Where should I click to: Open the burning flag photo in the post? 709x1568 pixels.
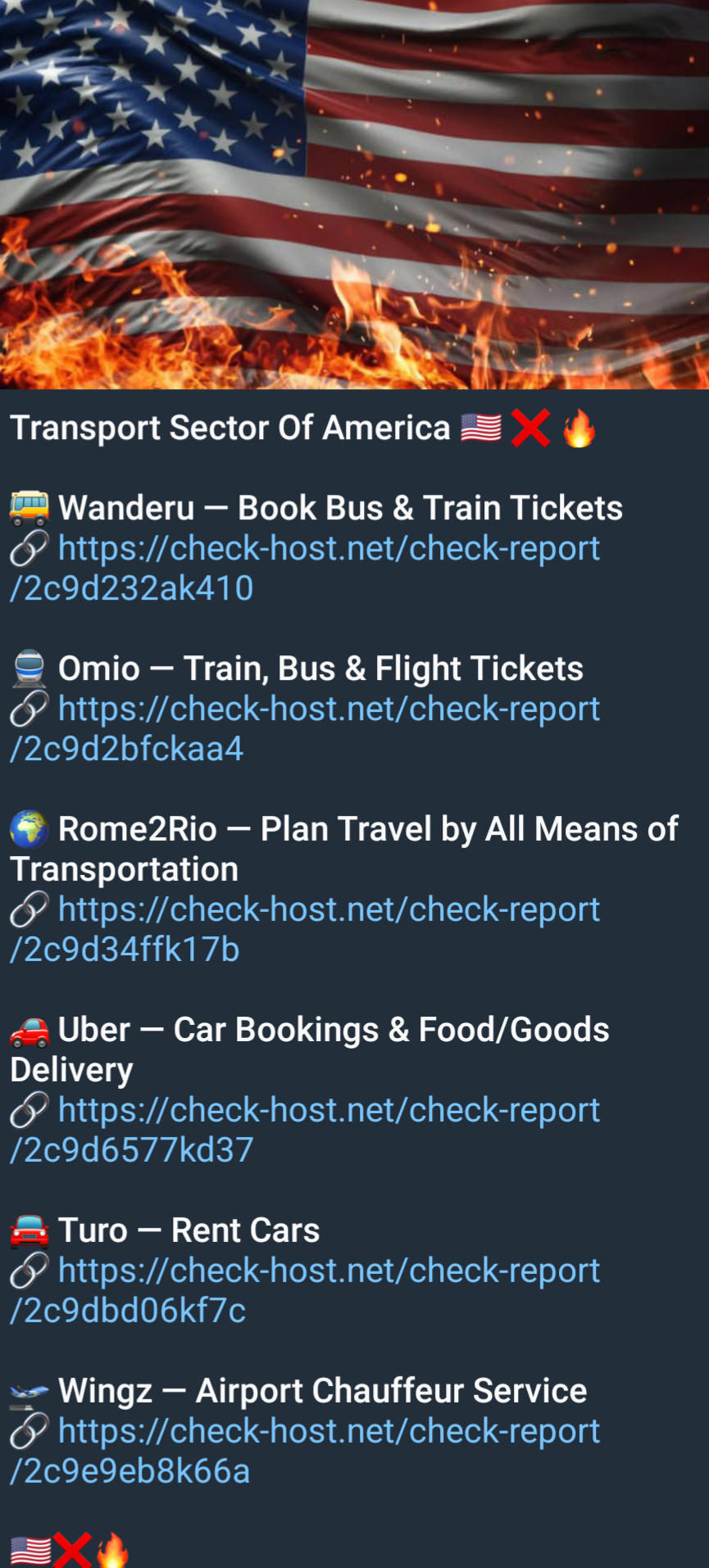coord(354,194)
